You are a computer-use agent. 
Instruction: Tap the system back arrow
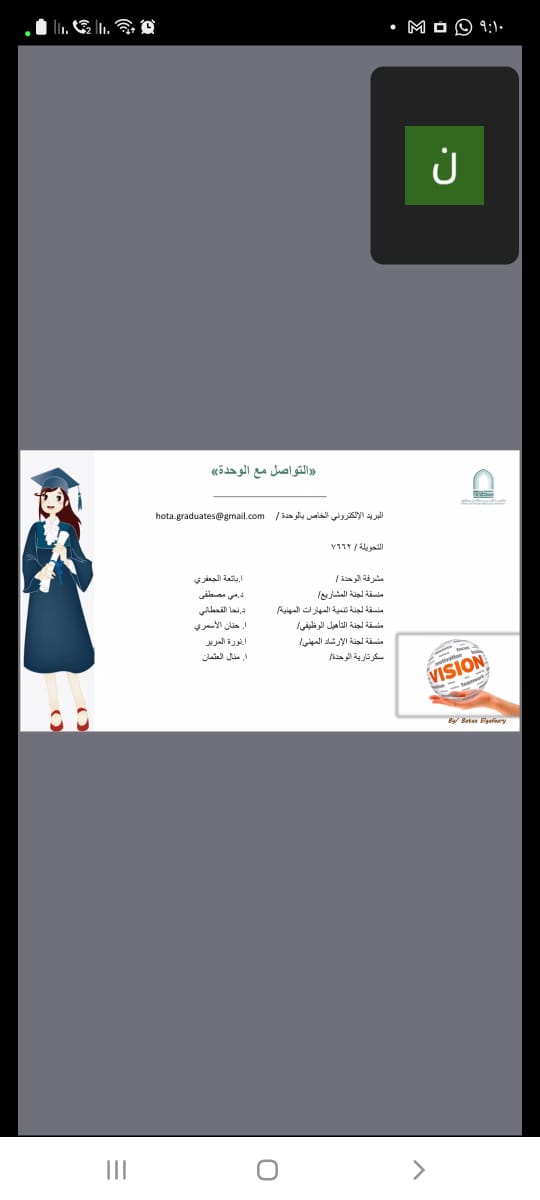click(419, 1169)
